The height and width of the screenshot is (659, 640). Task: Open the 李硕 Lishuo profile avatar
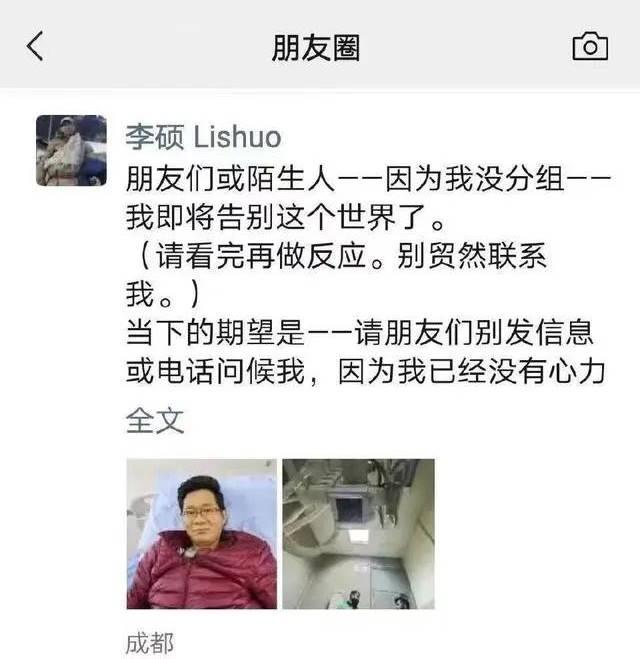72,151
